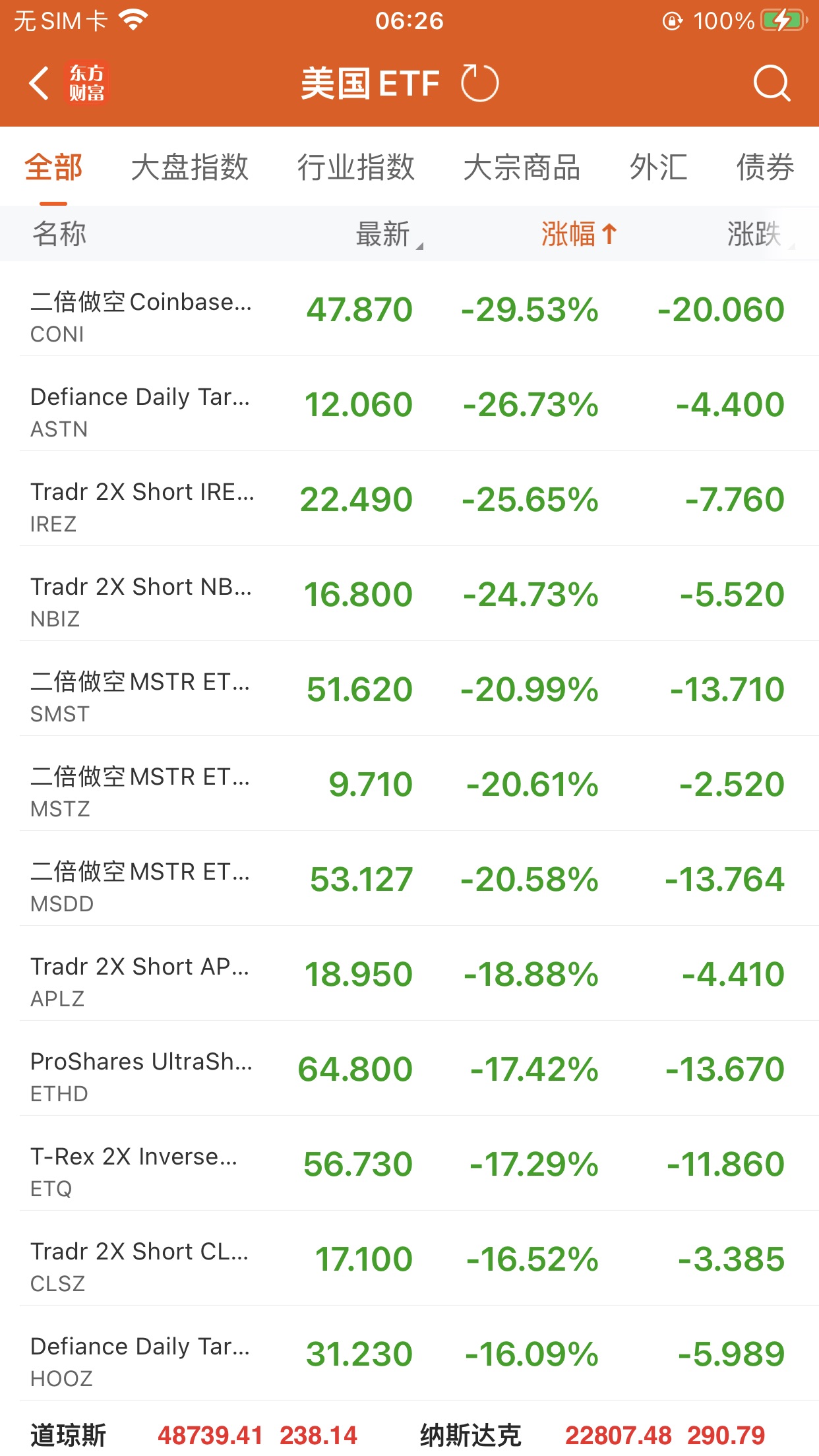Switch to the 行业指数 tab
Screen dimensions: 819x1456
[x=355, y=167]
